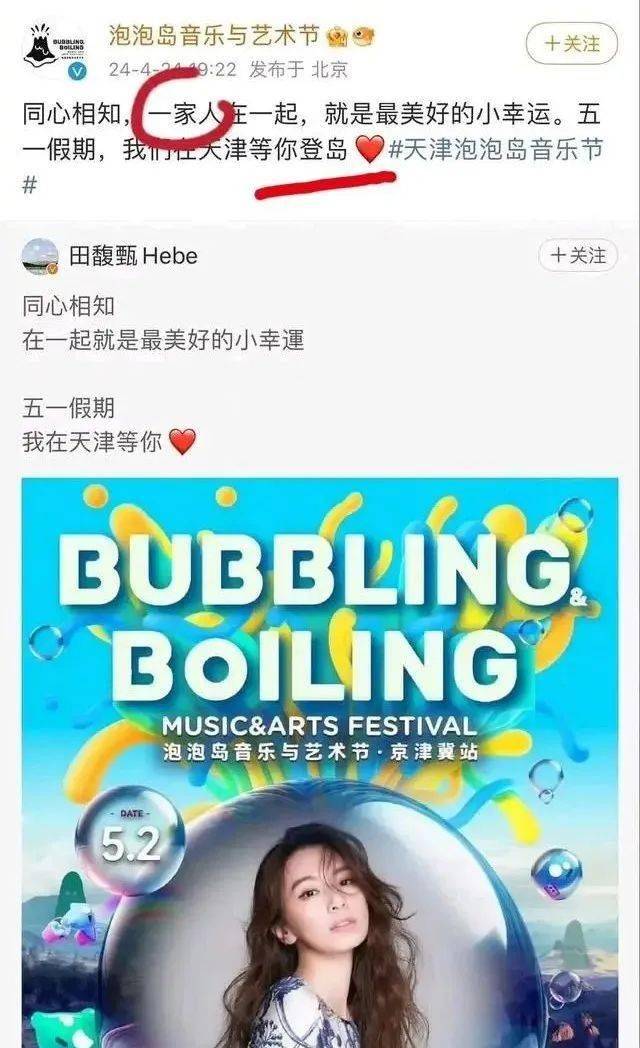Open the #天津泡泡岛音乐节# hashtag
Screen dimensions: 640x1048
tap(495, 151)
